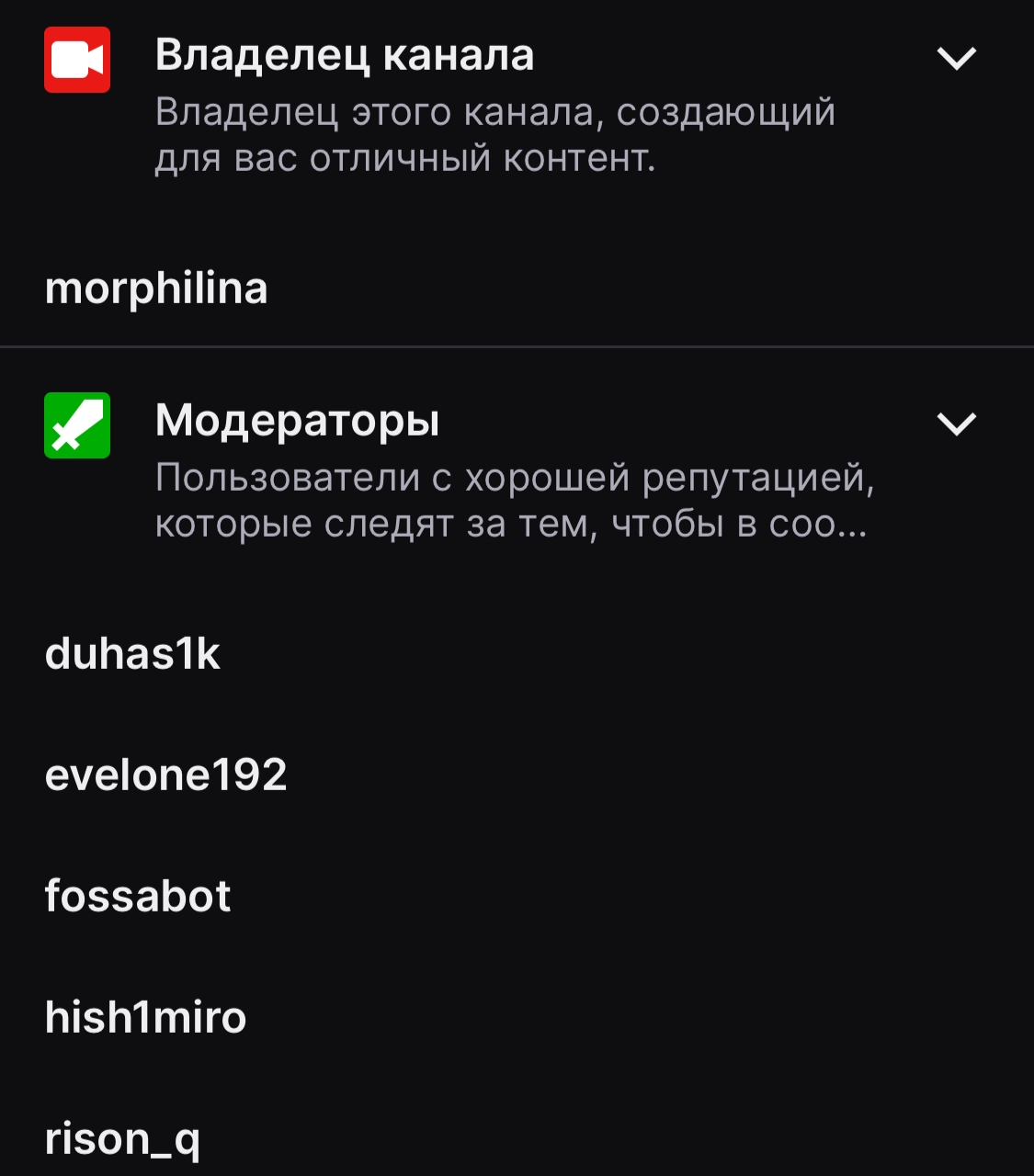The image size is (1034, 1176).
Task: Select moderator evelone192
Action: [165, 775]
